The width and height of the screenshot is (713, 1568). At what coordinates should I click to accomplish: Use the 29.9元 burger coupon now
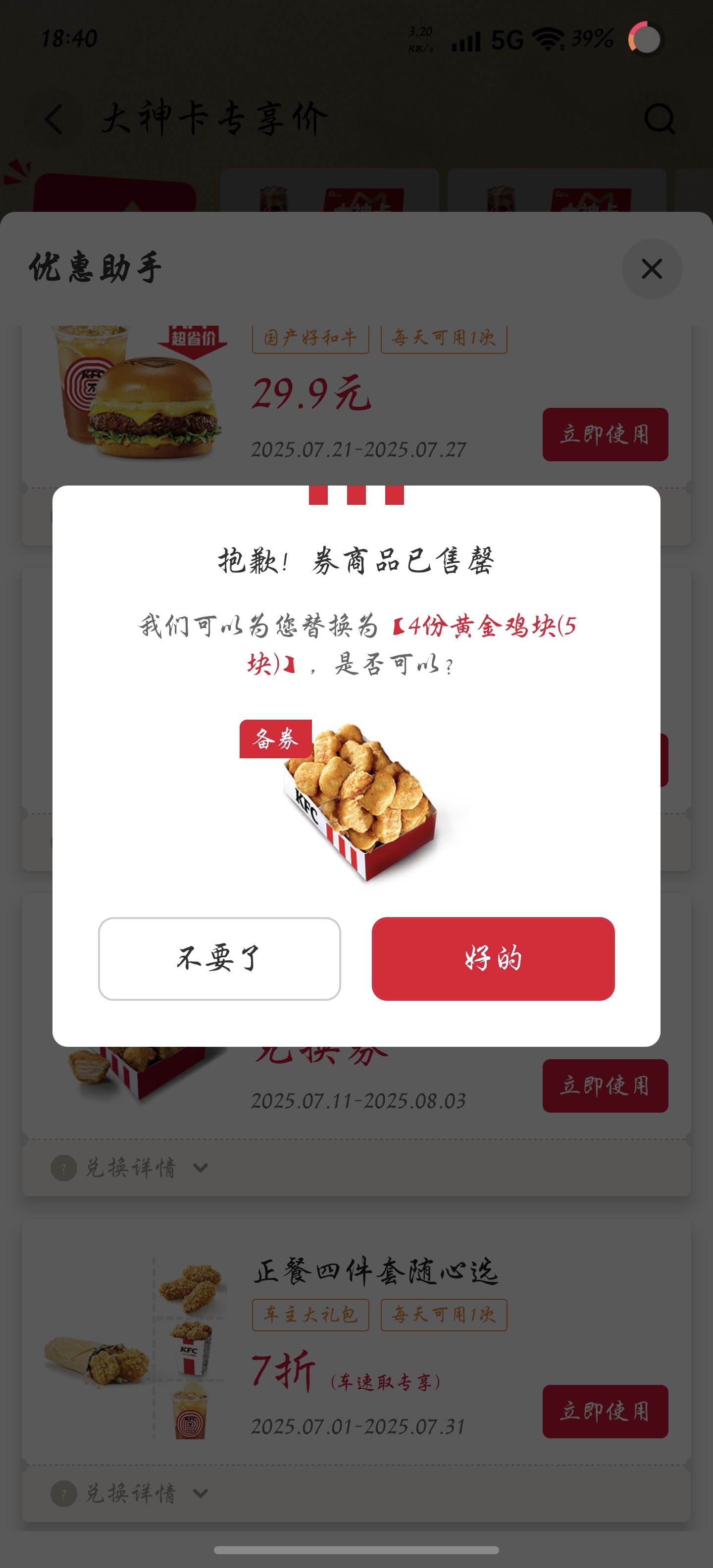point(605,434)
